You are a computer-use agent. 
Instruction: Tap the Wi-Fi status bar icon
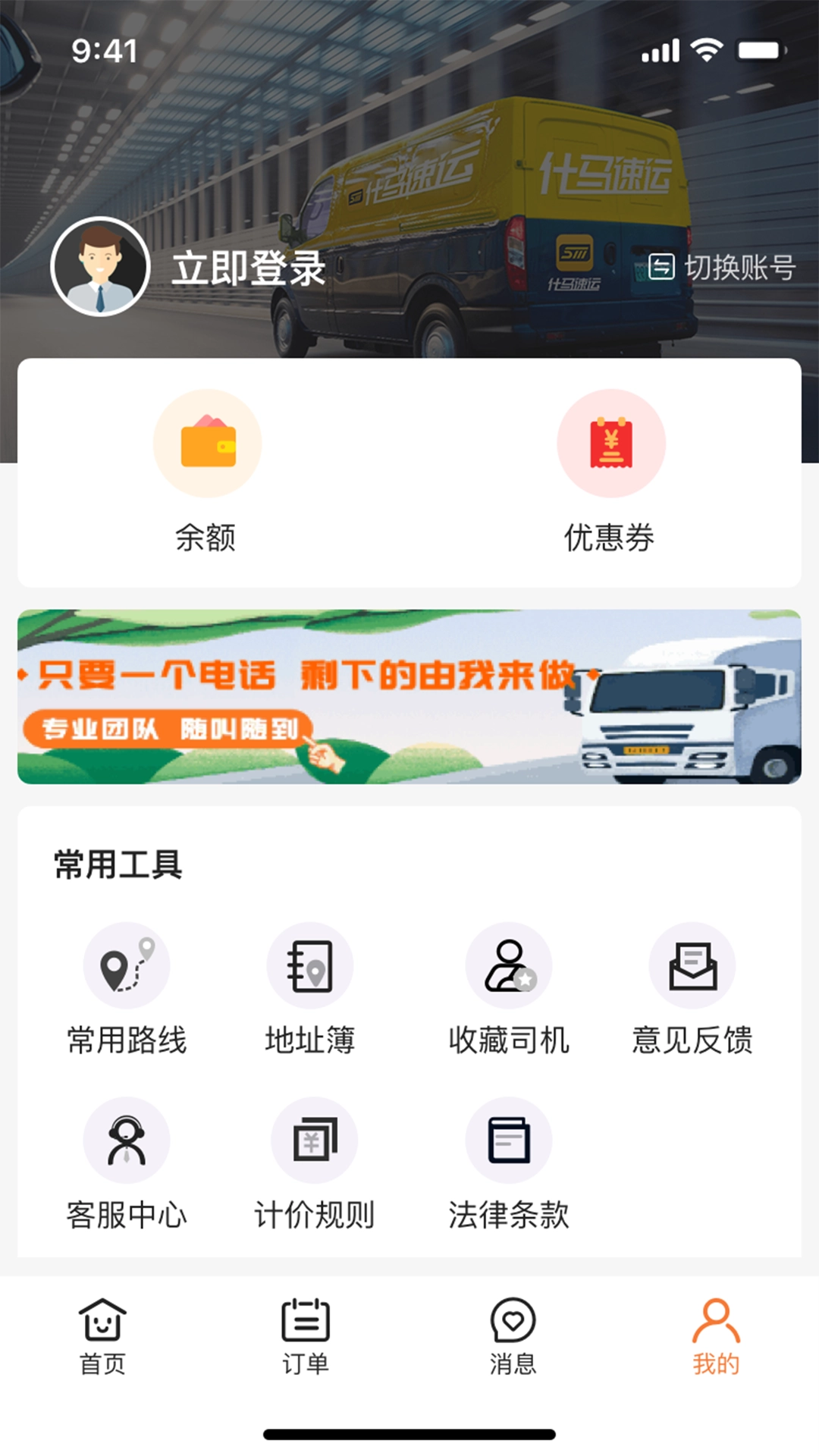[707, 49]
